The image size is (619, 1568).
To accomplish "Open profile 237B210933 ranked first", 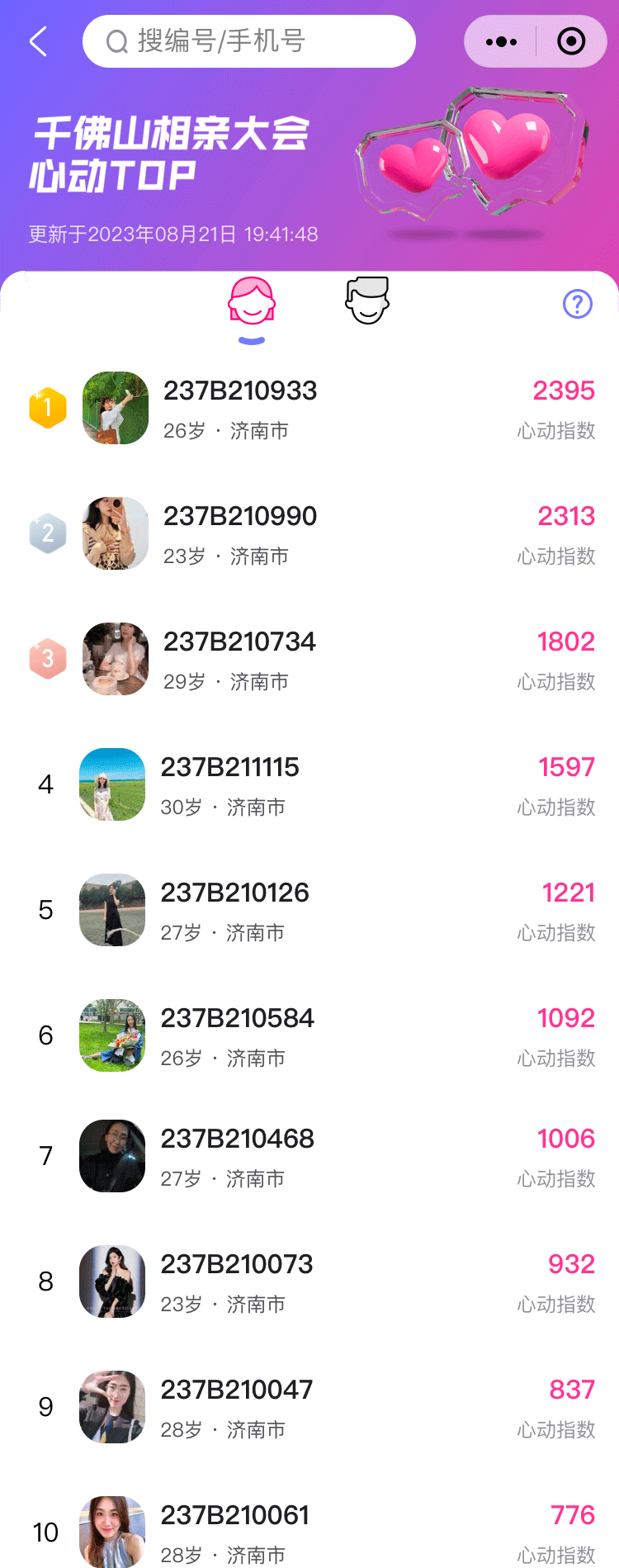I will [309, 409].
